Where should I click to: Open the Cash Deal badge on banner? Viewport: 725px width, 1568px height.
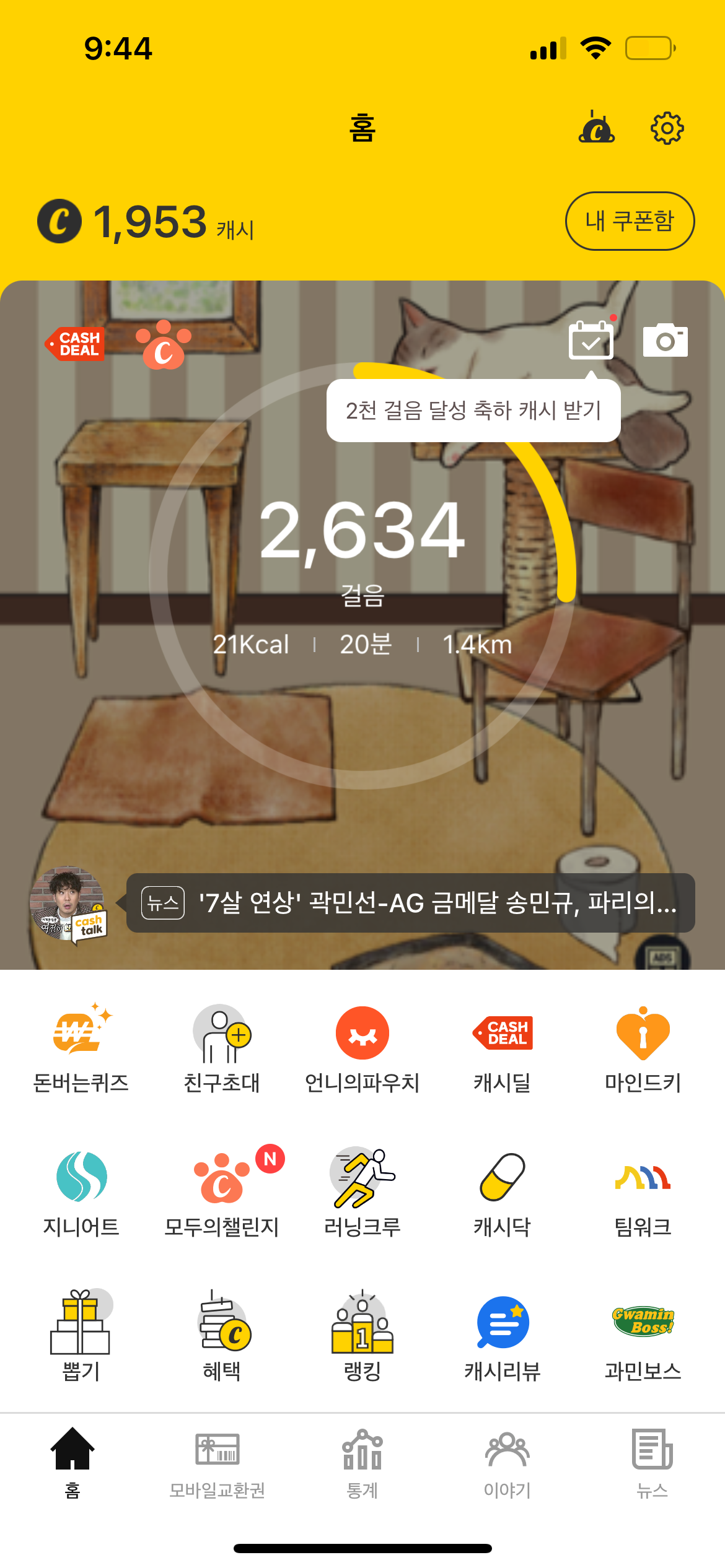[x=76, y=344]
